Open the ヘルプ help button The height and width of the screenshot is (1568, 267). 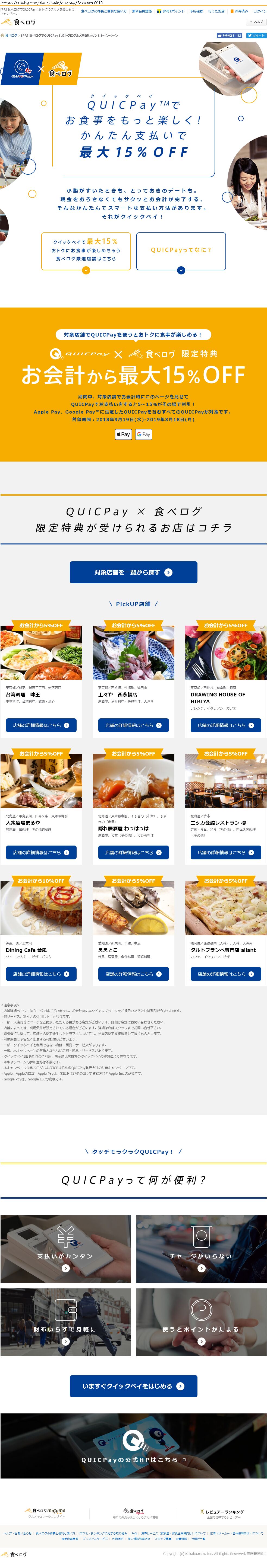[256, 22]
